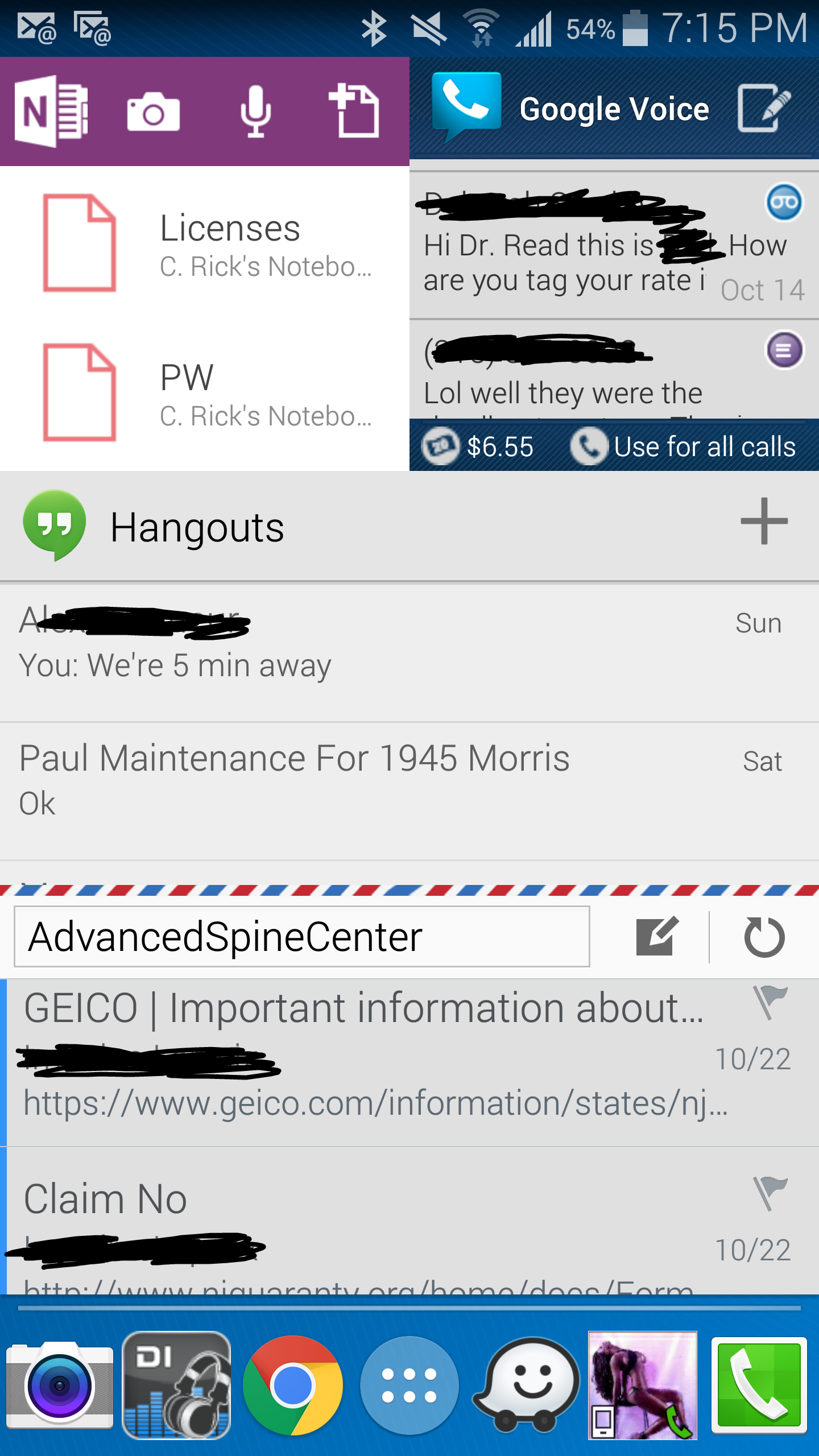Viewport: 819px width, 1456px height.
Task: Open the OneNote app icon
Action: pyautogui.click(x=51, y=111)
